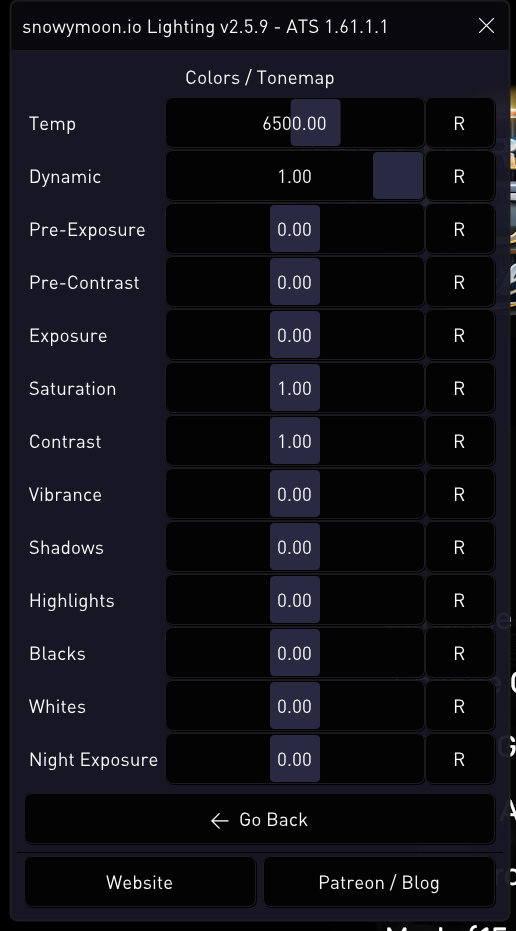
Task: Tap the Contrast slider
Action: tap(295, 441)
